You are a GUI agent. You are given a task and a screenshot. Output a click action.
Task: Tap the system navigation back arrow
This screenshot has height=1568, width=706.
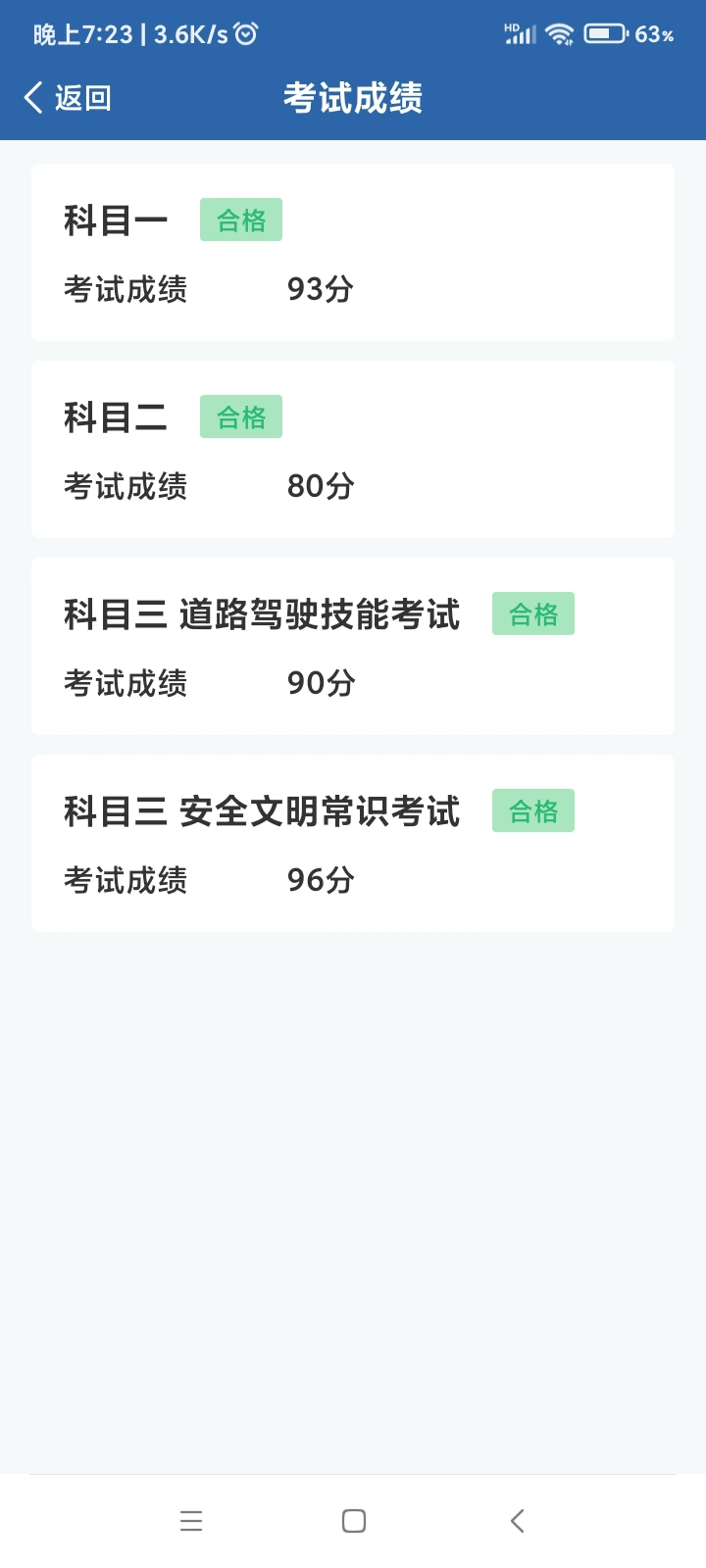518,1521
